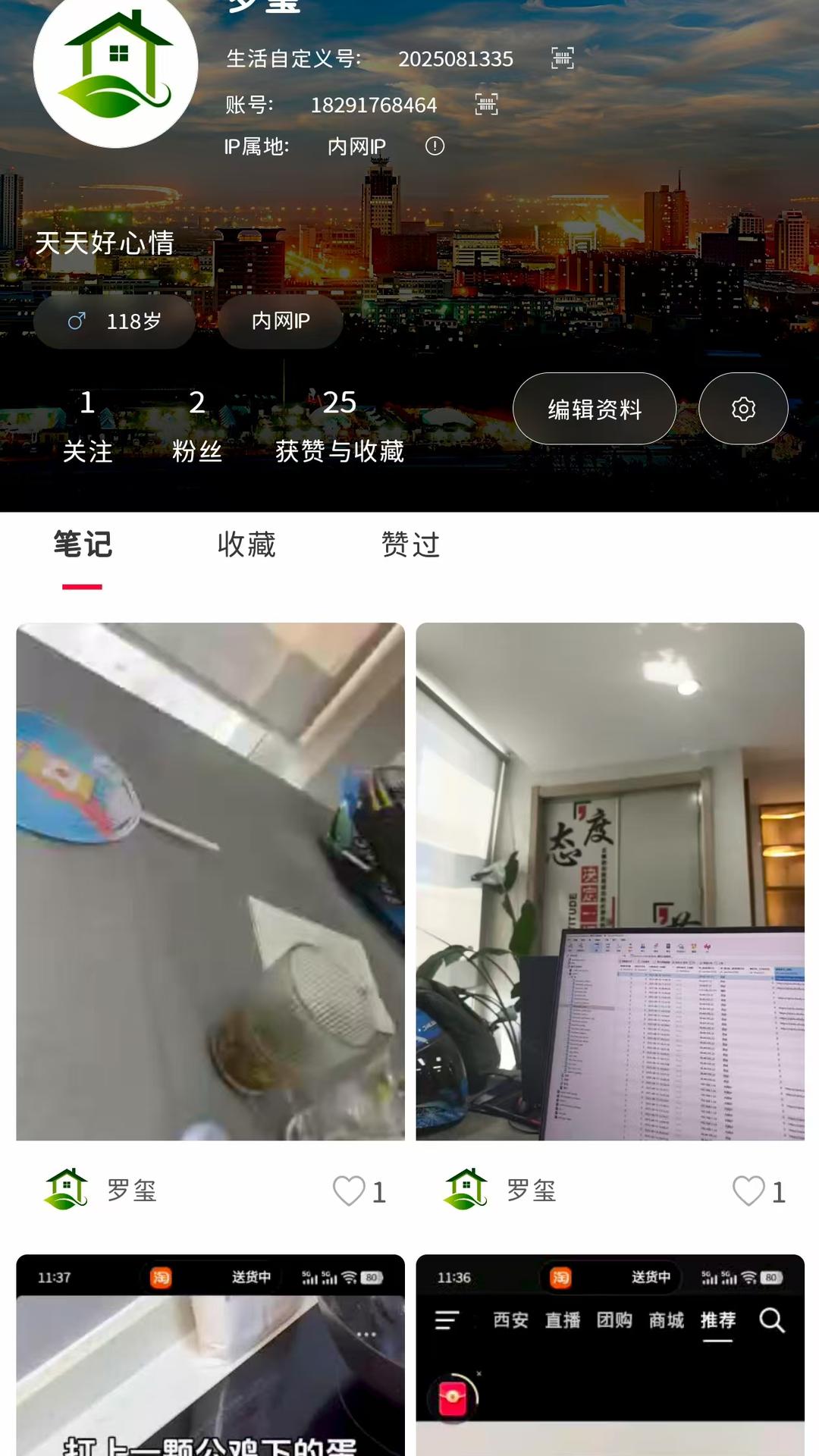
Task: Tap the 编辑资料 button
Action: pos(594,409)
